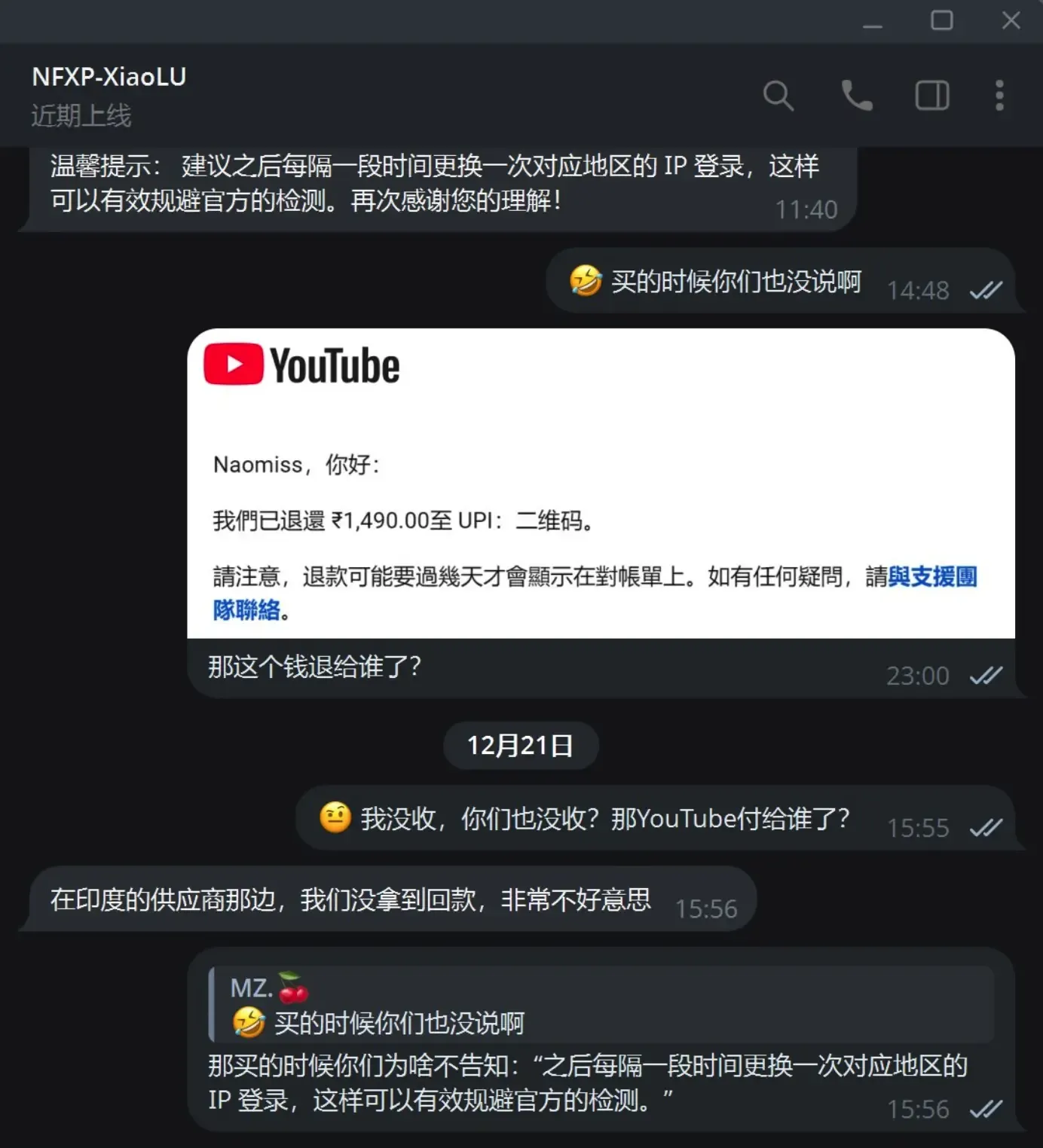Jump to quoted MZ. reply message
Viewport: 1043px width, 1148px height.
coord(601,1005)
